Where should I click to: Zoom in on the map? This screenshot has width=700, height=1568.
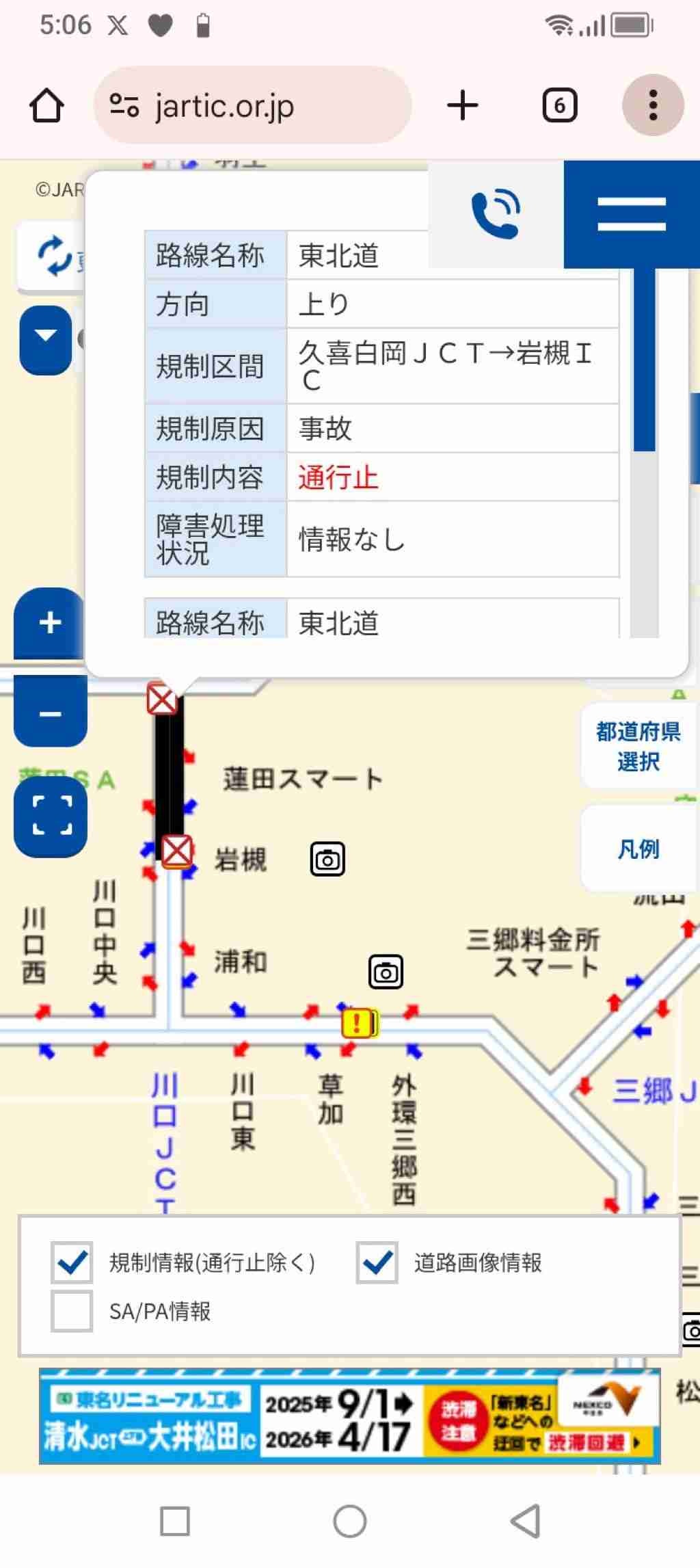50,622
